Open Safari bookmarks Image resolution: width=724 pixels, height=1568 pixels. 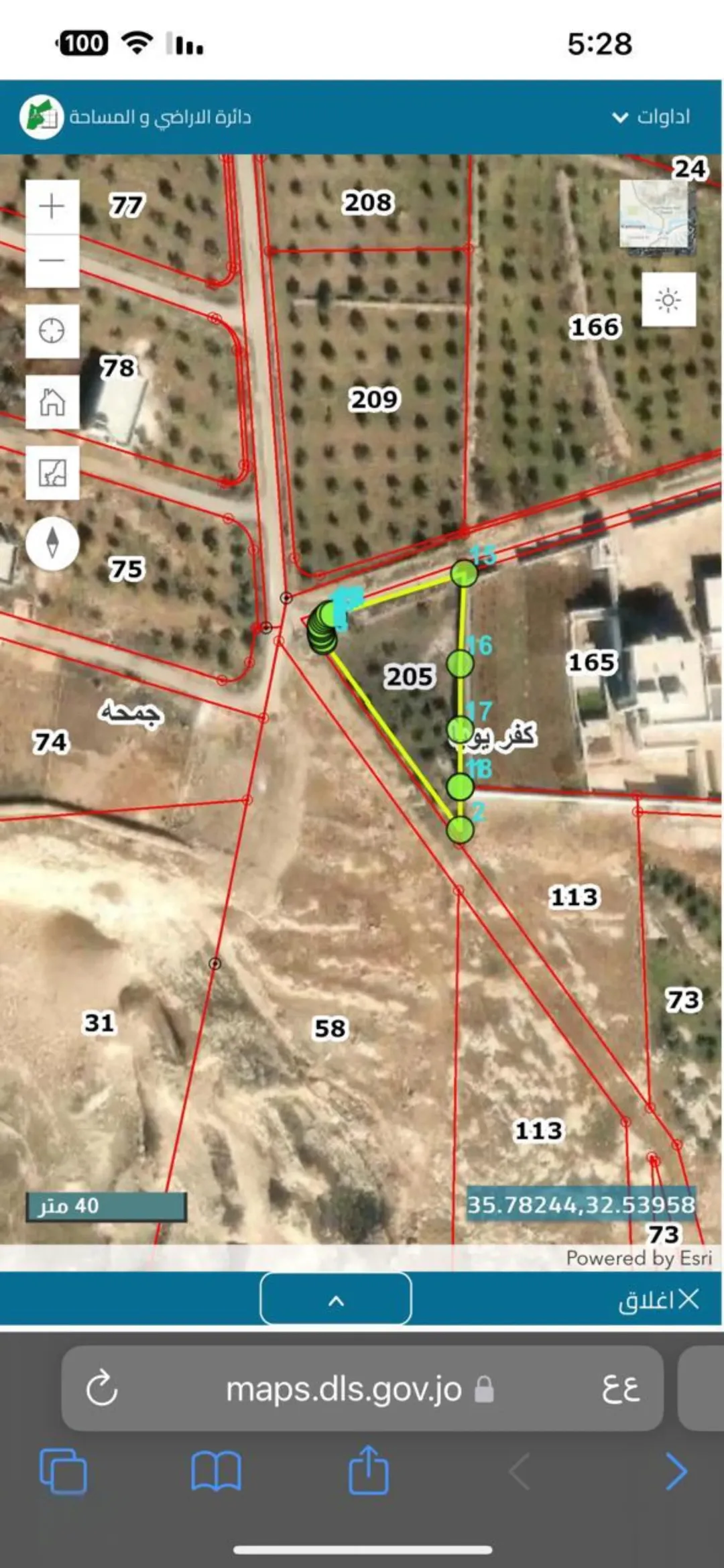(x=216, y=1472)
